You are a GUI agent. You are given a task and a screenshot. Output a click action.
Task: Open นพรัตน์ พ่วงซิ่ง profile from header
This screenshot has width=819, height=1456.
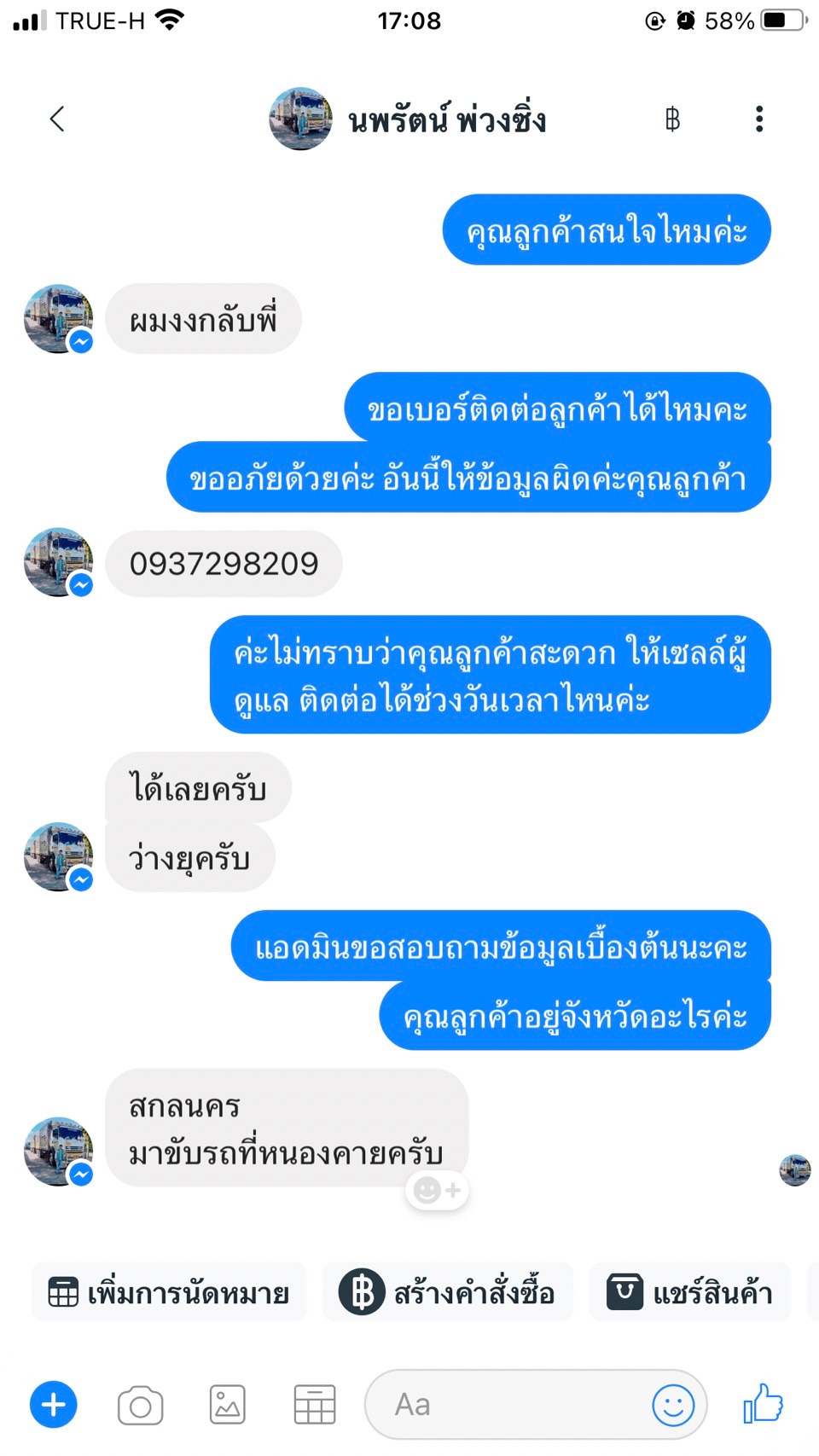(x=408, y=119)
